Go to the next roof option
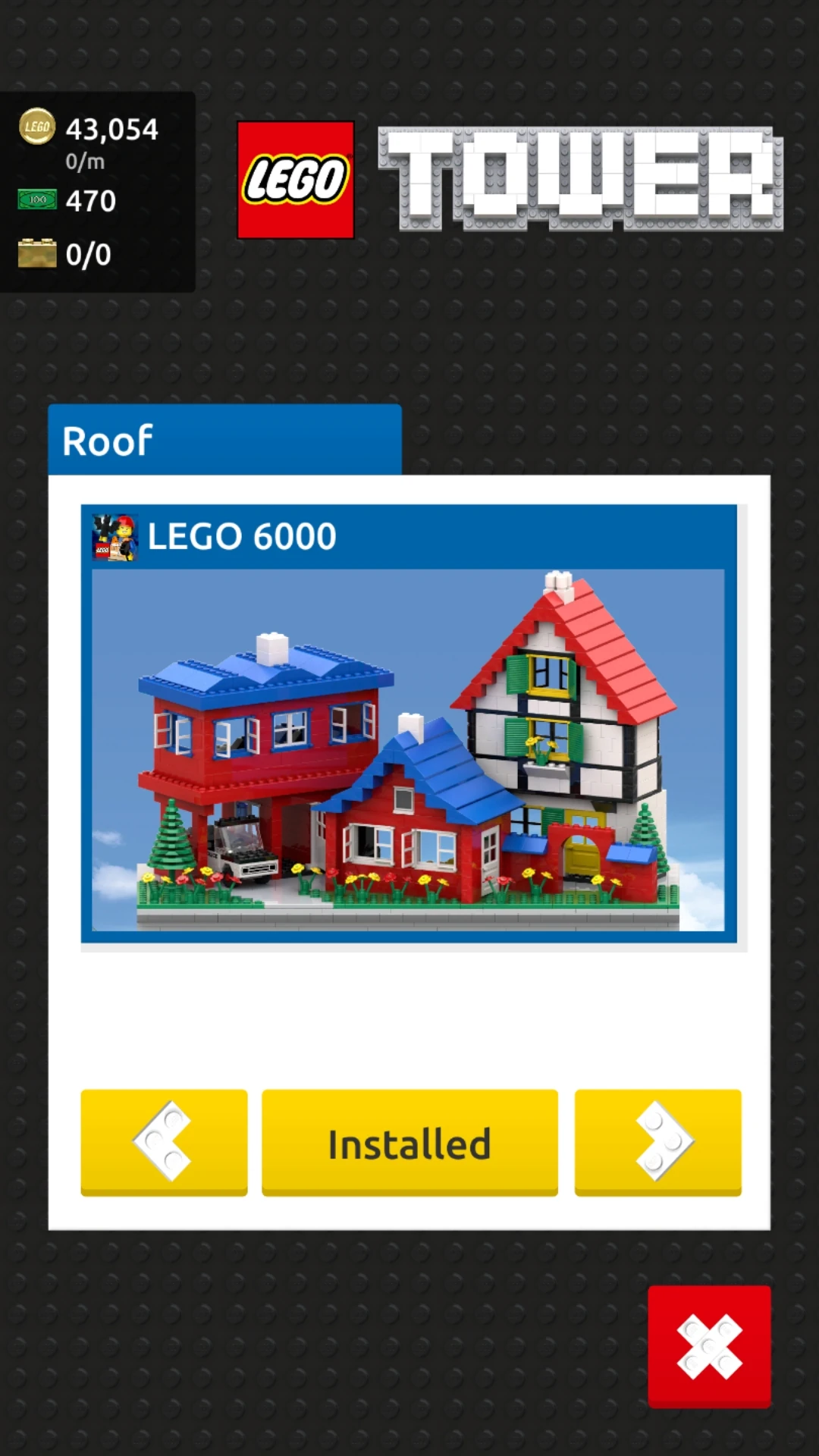This screenshot has height=1456, width=819. 657,1141
